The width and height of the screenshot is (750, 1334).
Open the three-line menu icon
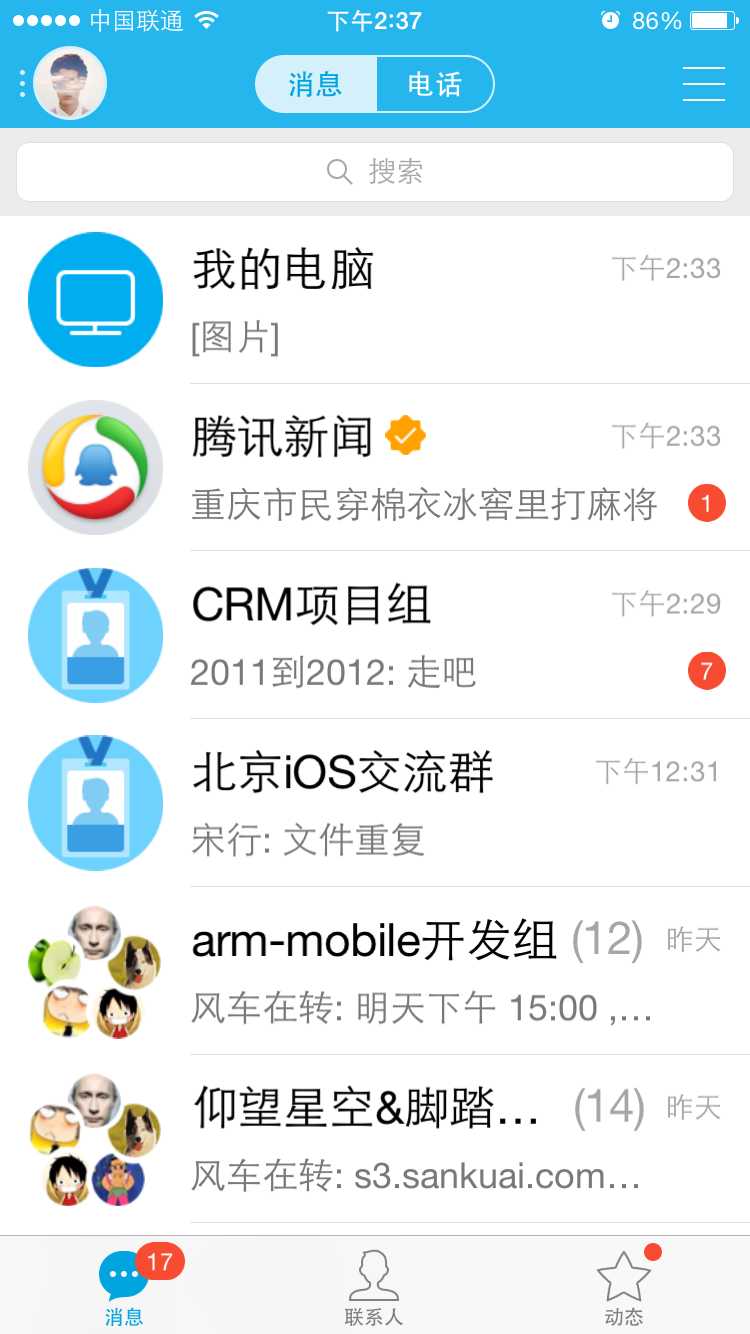tap(703, 84)
